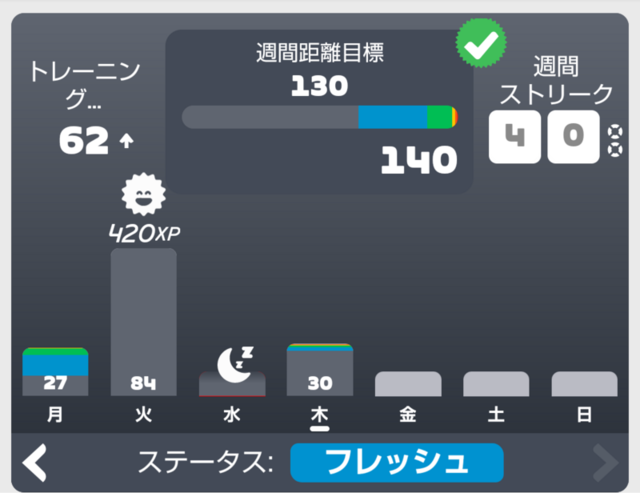This screenshot has height=493, width=640.
Task: Select Saturday's bar (土)
Action: [x=496, y=384]
